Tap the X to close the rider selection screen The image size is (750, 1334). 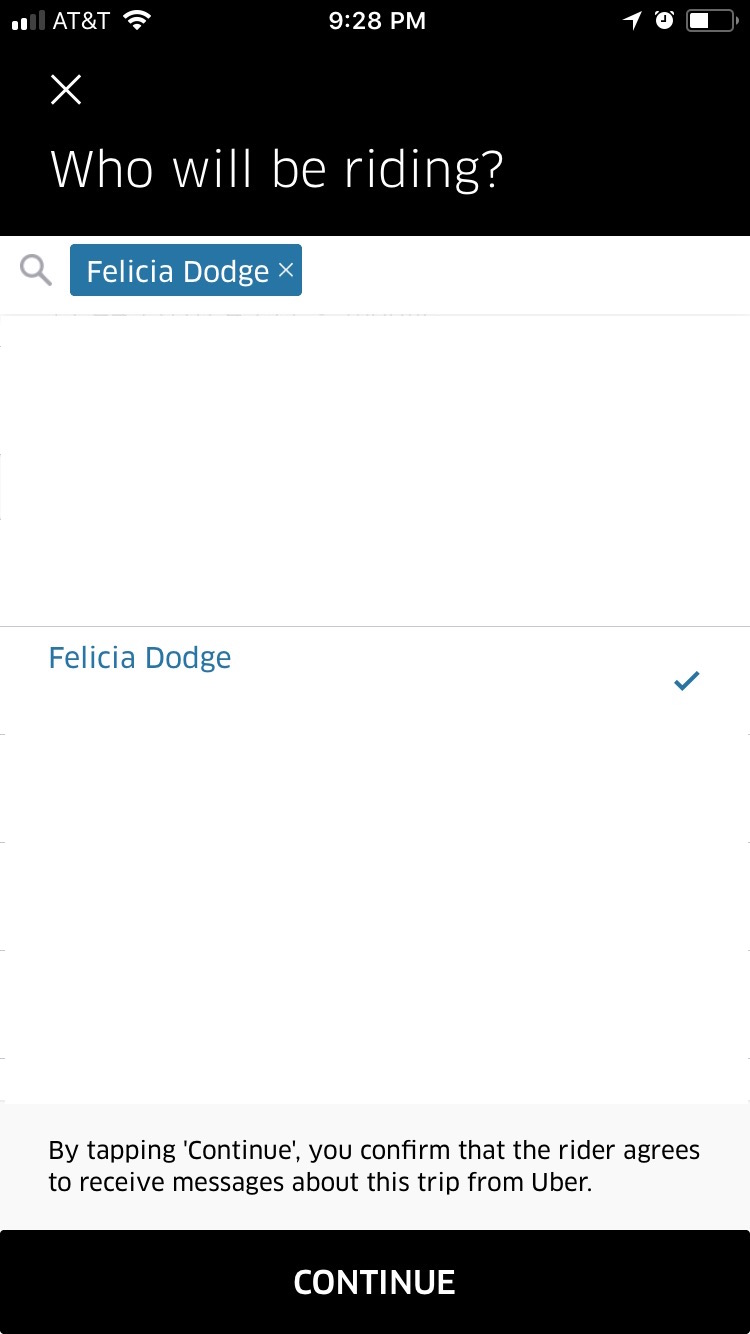tap(65, 89)
